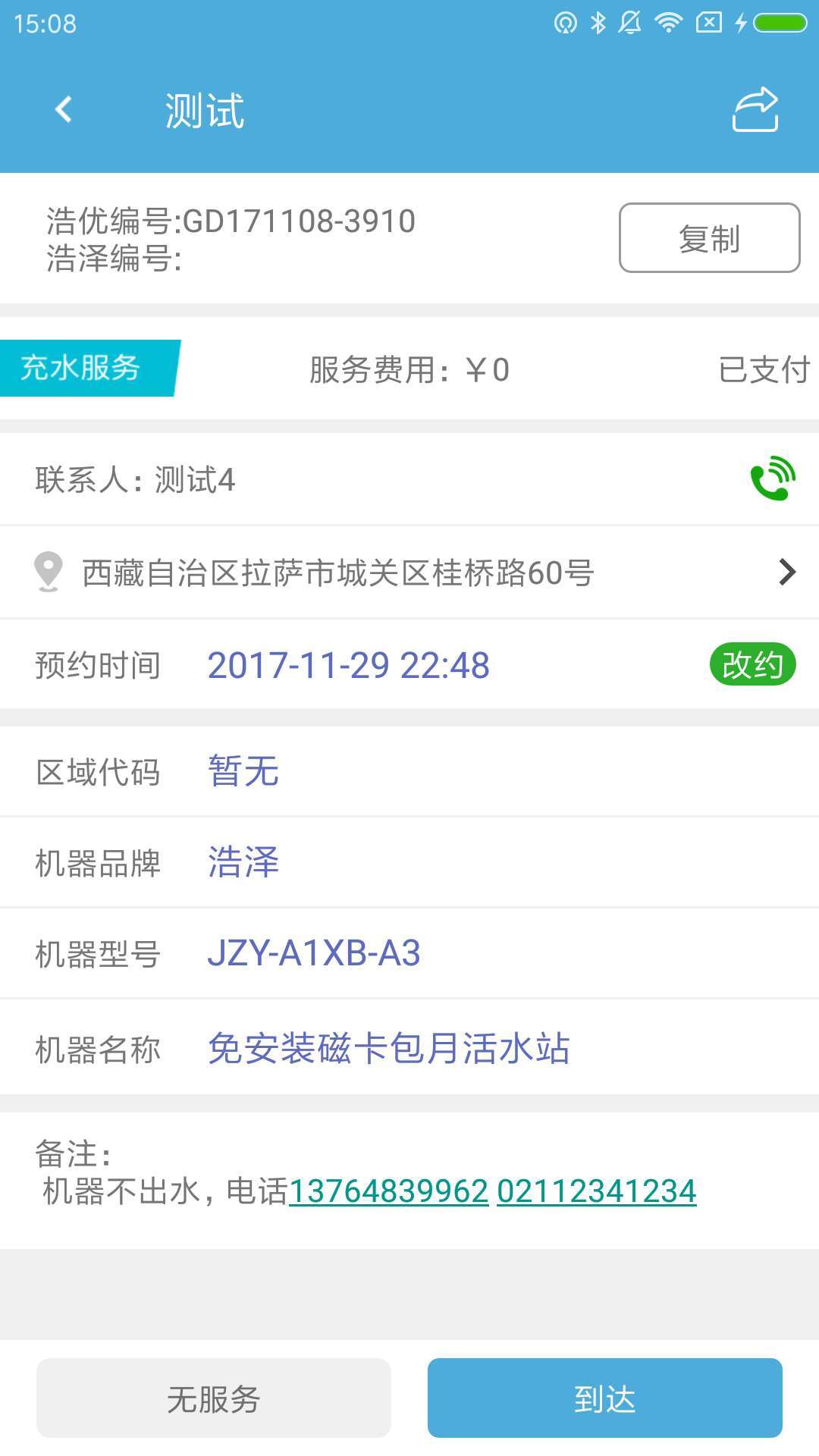This screenshot has width=819, height=1456.
Task: Share this order via the share icon
Action: [x=755, y=110]
